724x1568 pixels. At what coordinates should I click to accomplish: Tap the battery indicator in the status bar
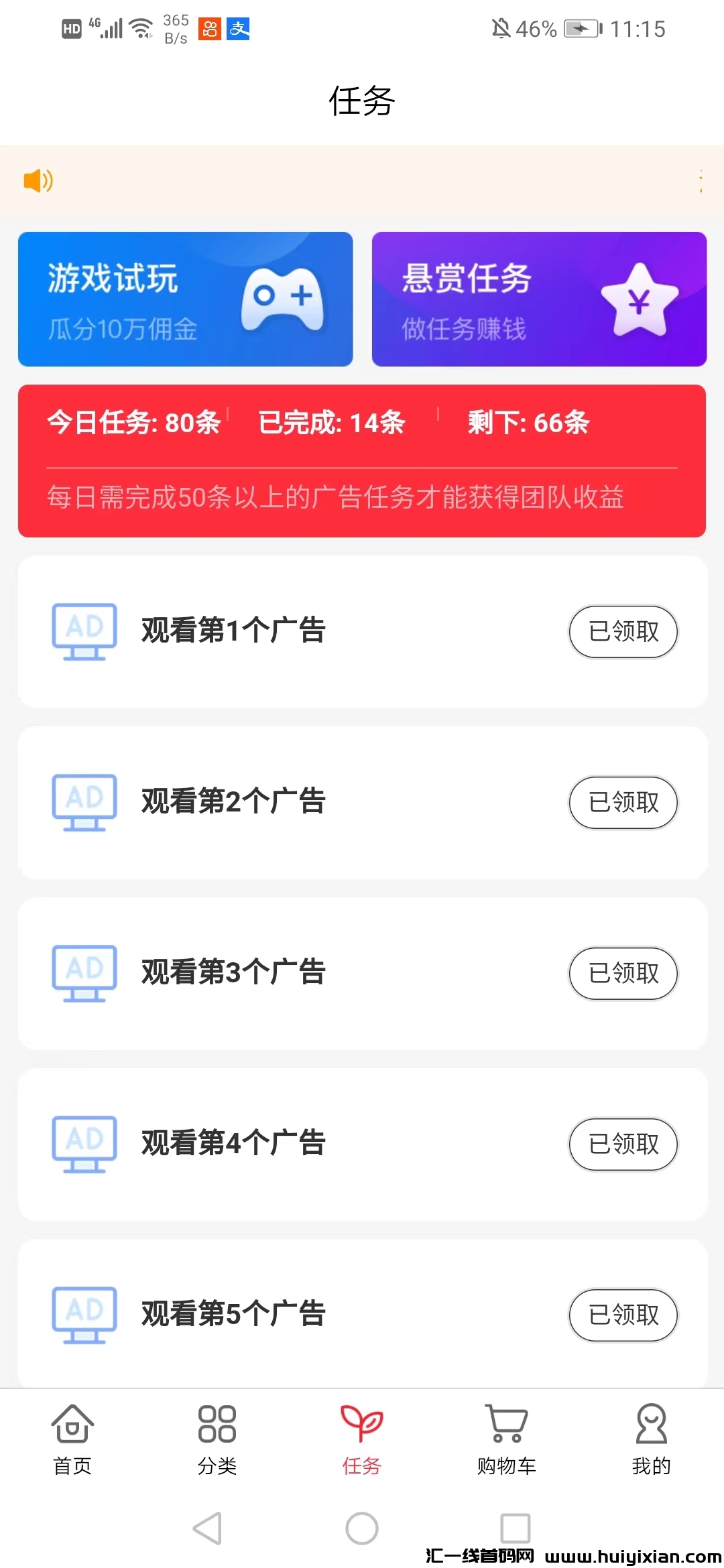[x=579, y=28]
